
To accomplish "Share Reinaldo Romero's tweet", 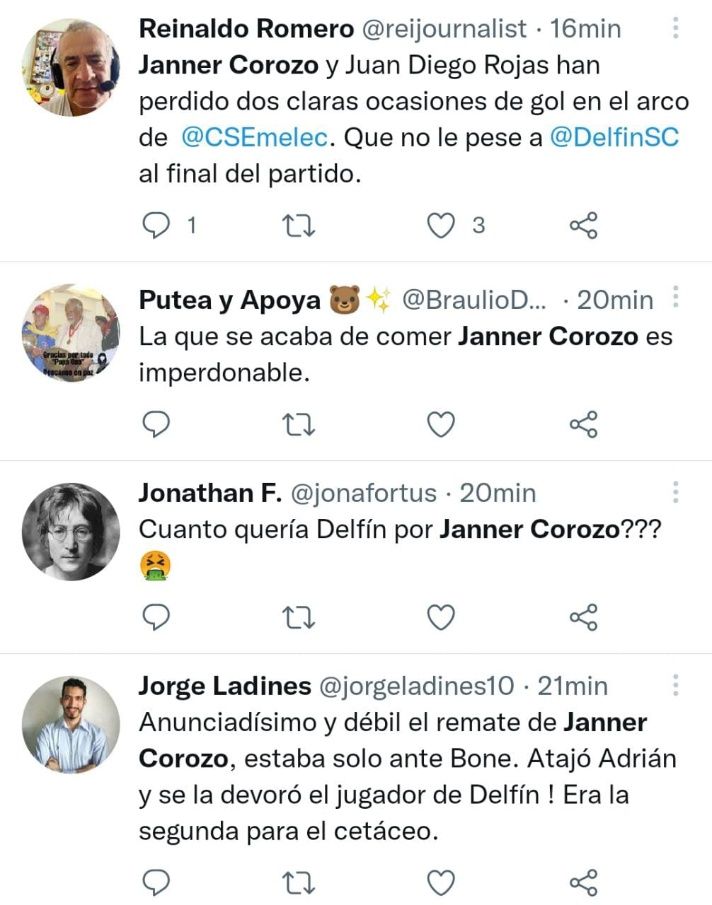I will (x=584, y=226).
